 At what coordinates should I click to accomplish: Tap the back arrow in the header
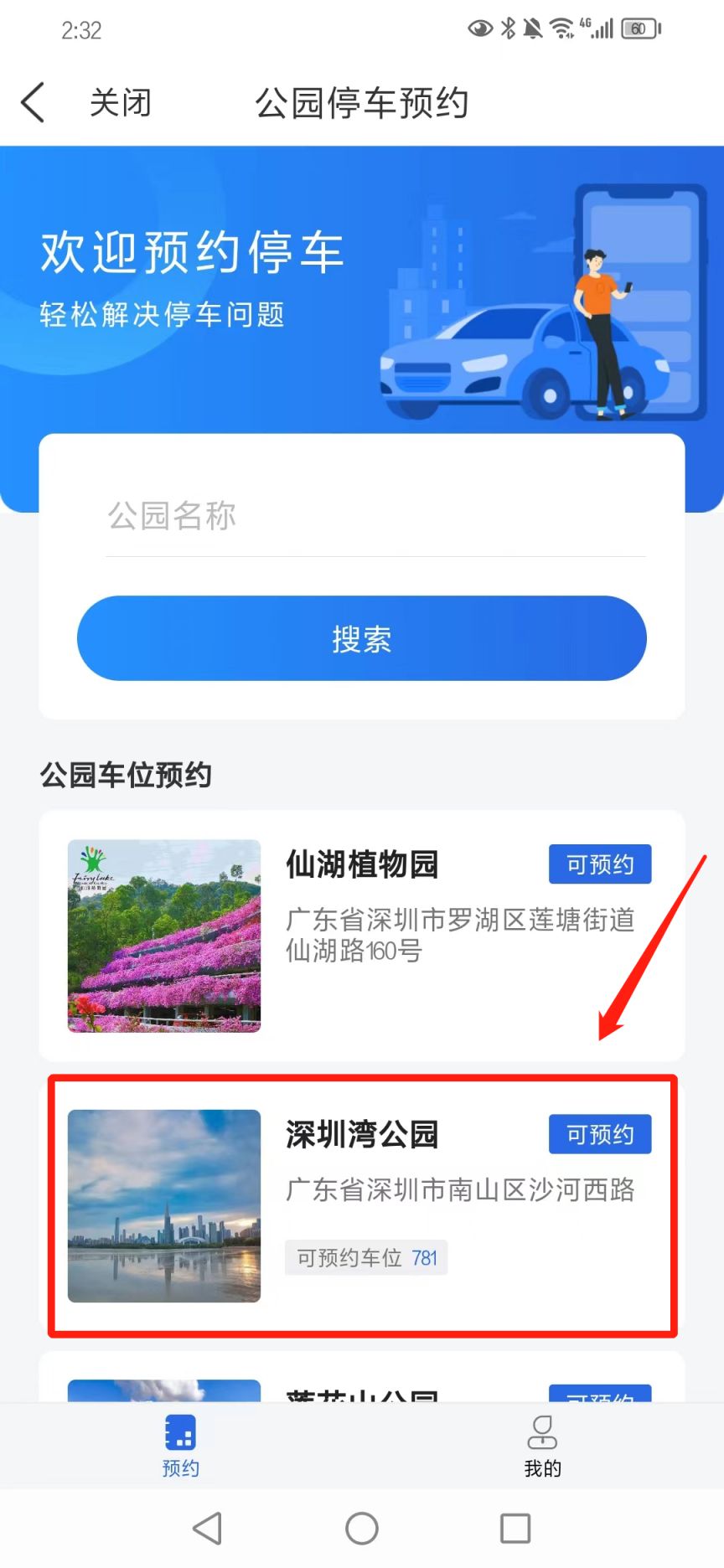[33, 103]
